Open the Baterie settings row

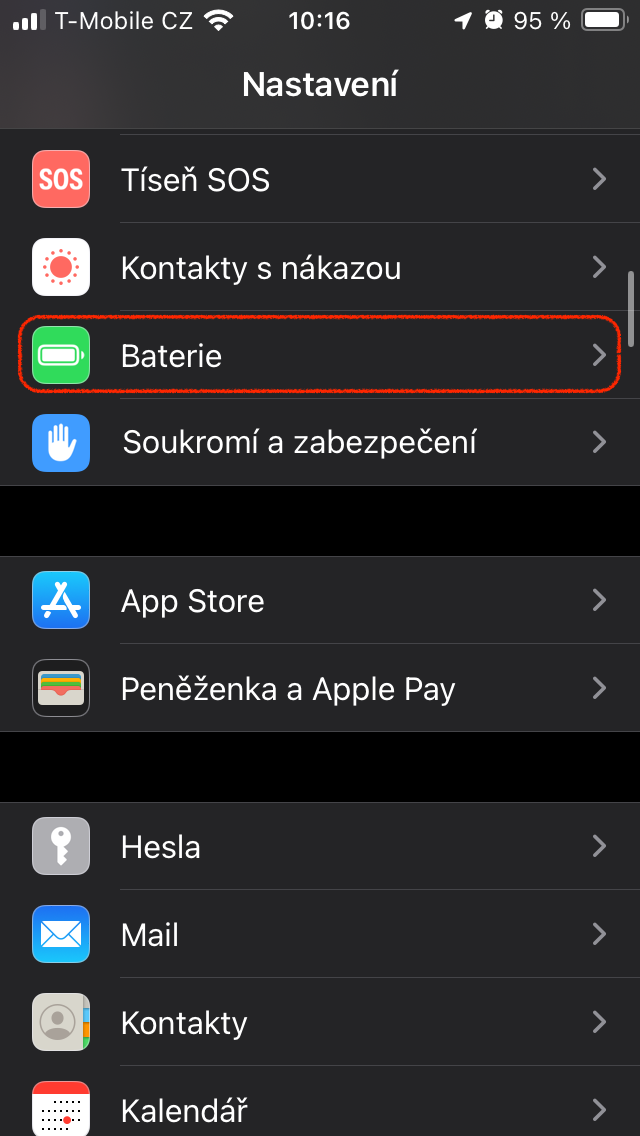pos(320,356)
